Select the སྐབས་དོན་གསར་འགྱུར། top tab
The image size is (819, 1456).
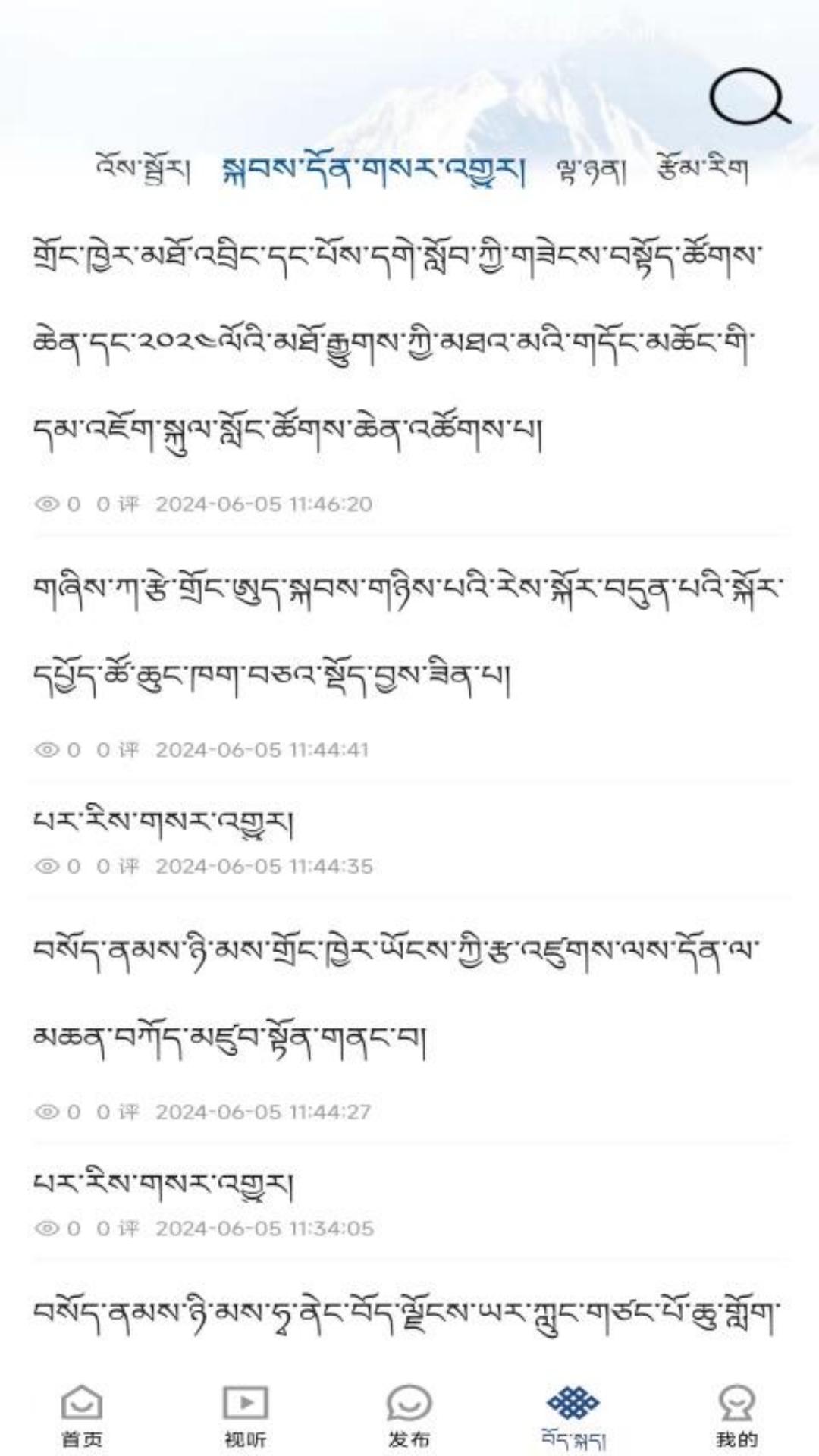pyautogui.click(x=373, y=171)
